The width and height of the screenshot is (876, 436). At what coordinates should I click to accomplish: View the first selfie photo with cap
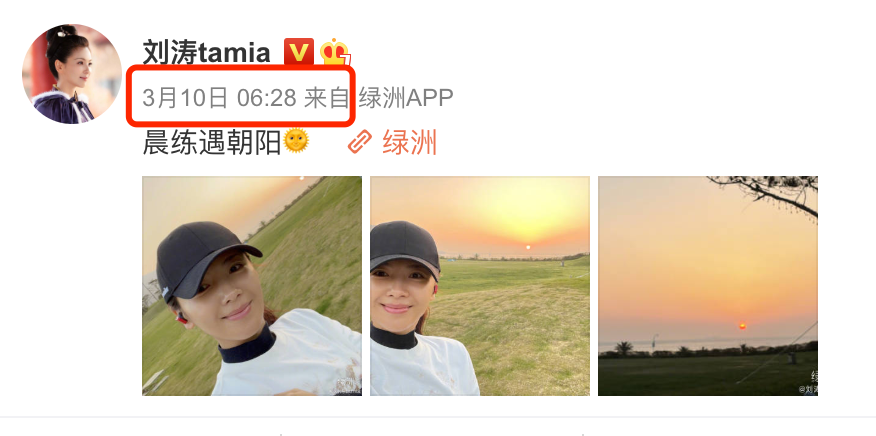point(252,286)
